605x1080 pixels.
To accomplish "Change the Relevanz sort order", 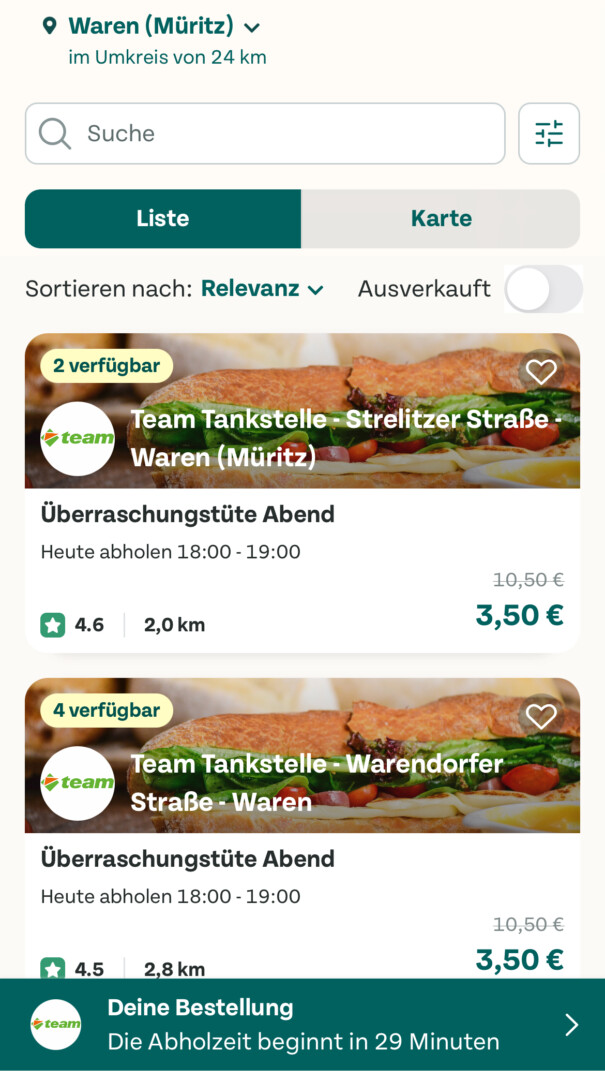I will [x=262, y=289].
